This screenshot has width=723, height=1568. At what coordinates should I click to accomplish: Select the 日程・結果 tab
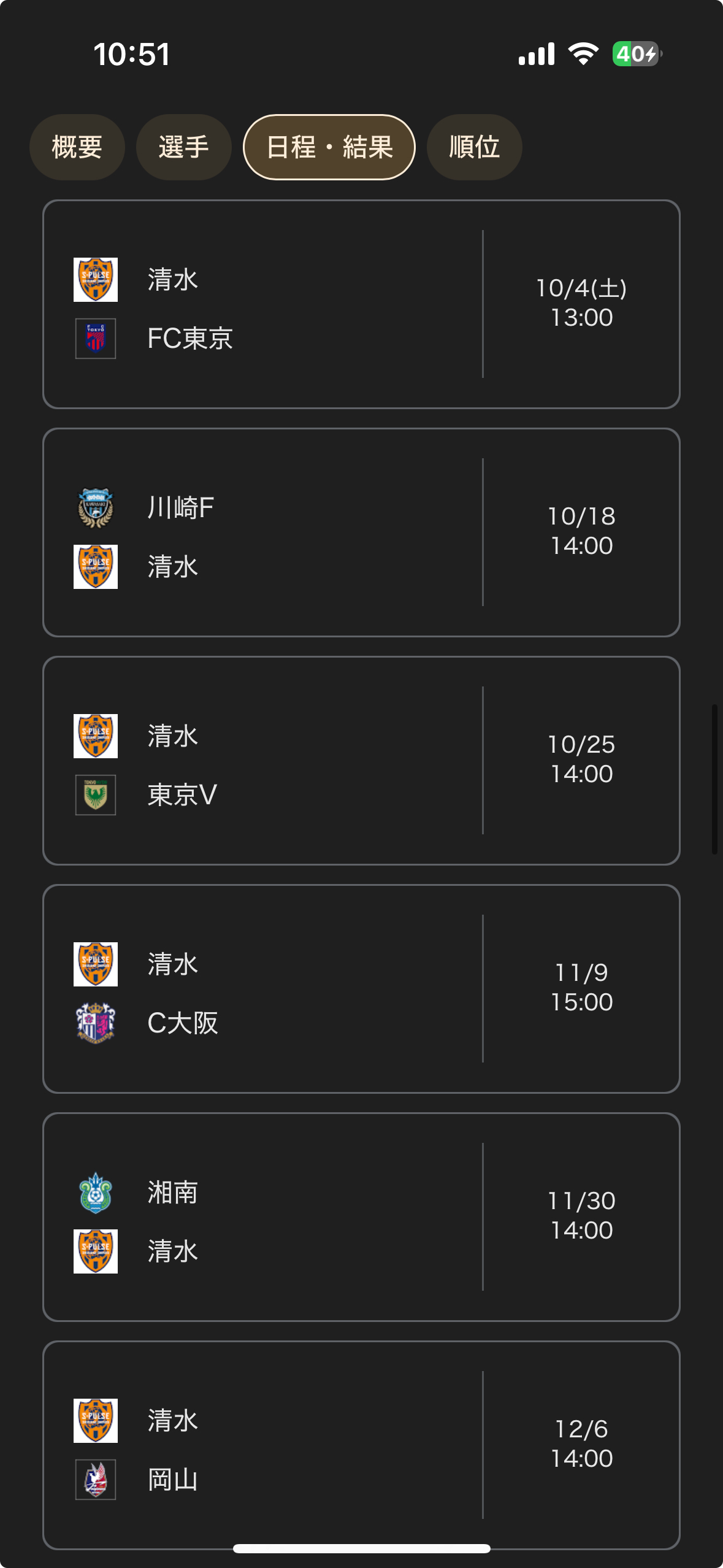click(x=329, y=147)
